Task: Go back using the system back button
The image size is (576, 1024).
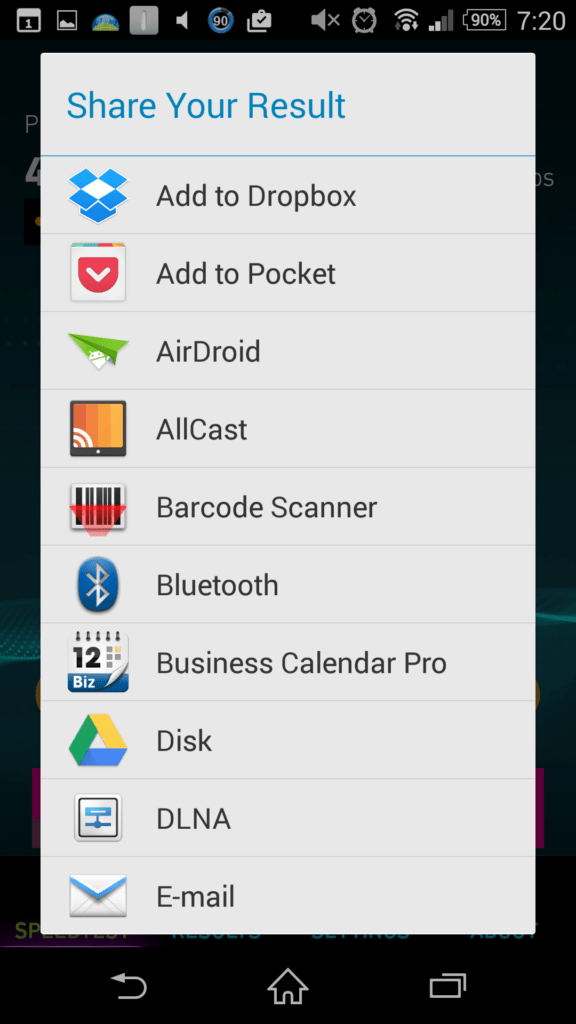Action: point(129,985)
